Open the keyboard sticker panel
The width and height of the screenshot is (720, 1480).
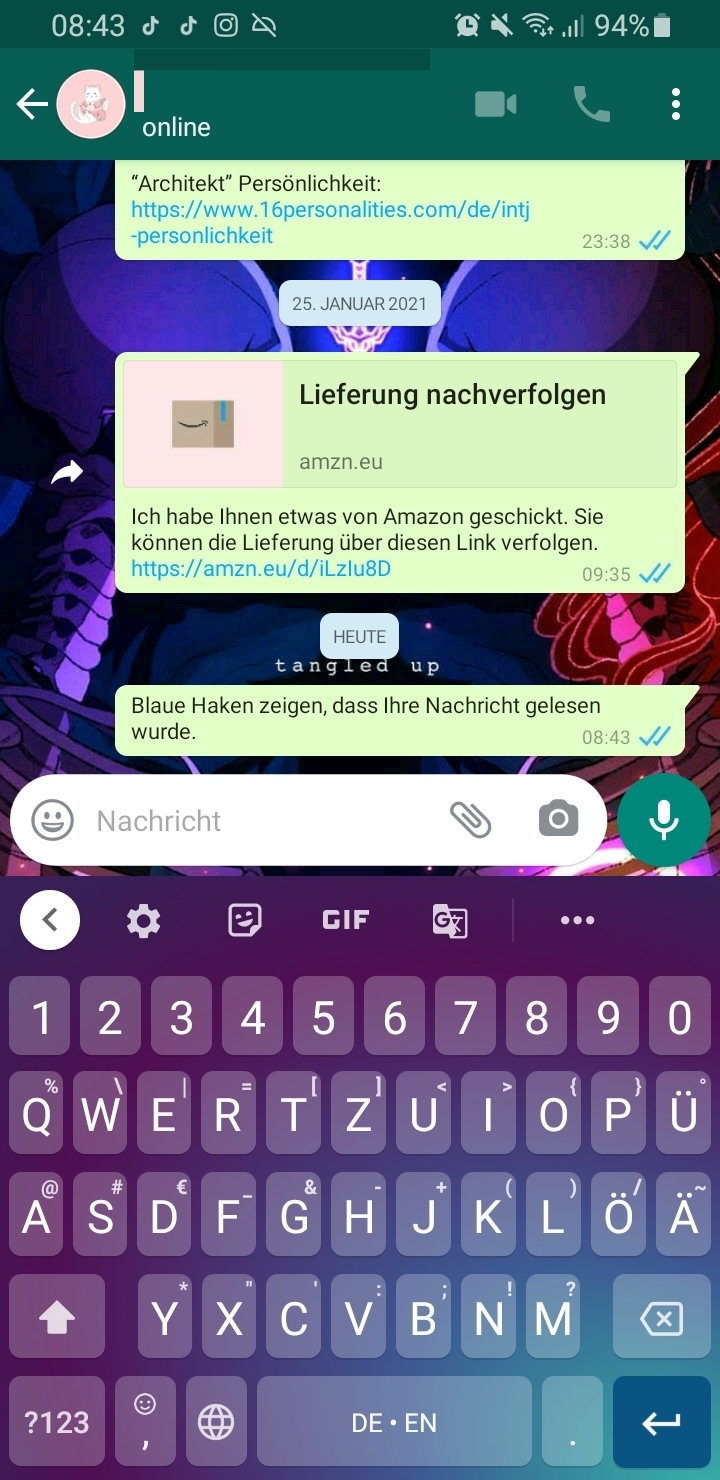click(245, 920)
